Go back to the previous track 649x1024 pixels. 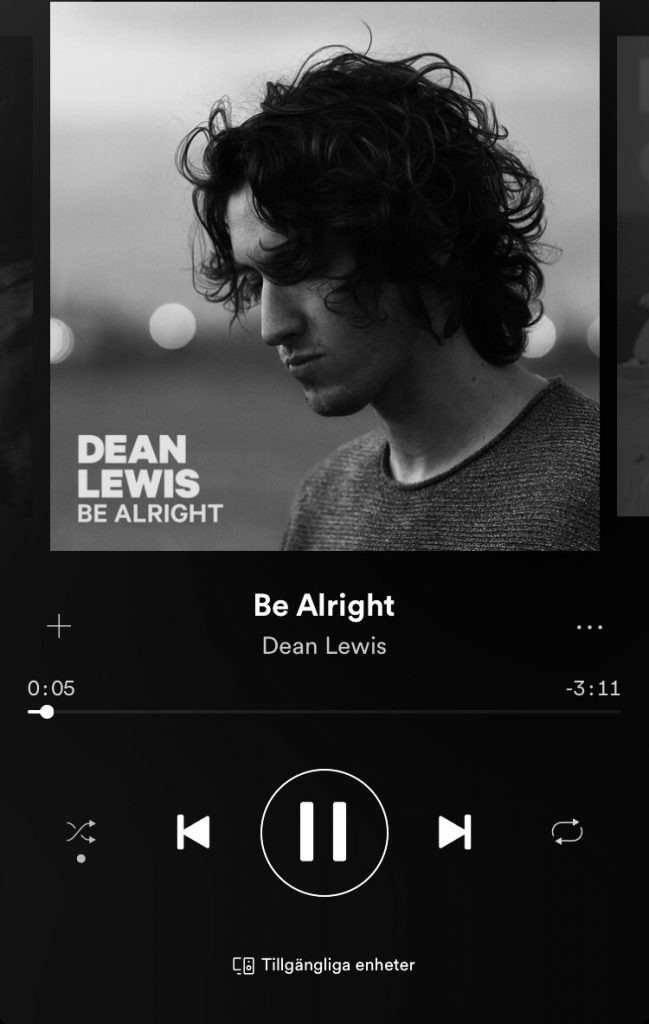coord(193,832)
